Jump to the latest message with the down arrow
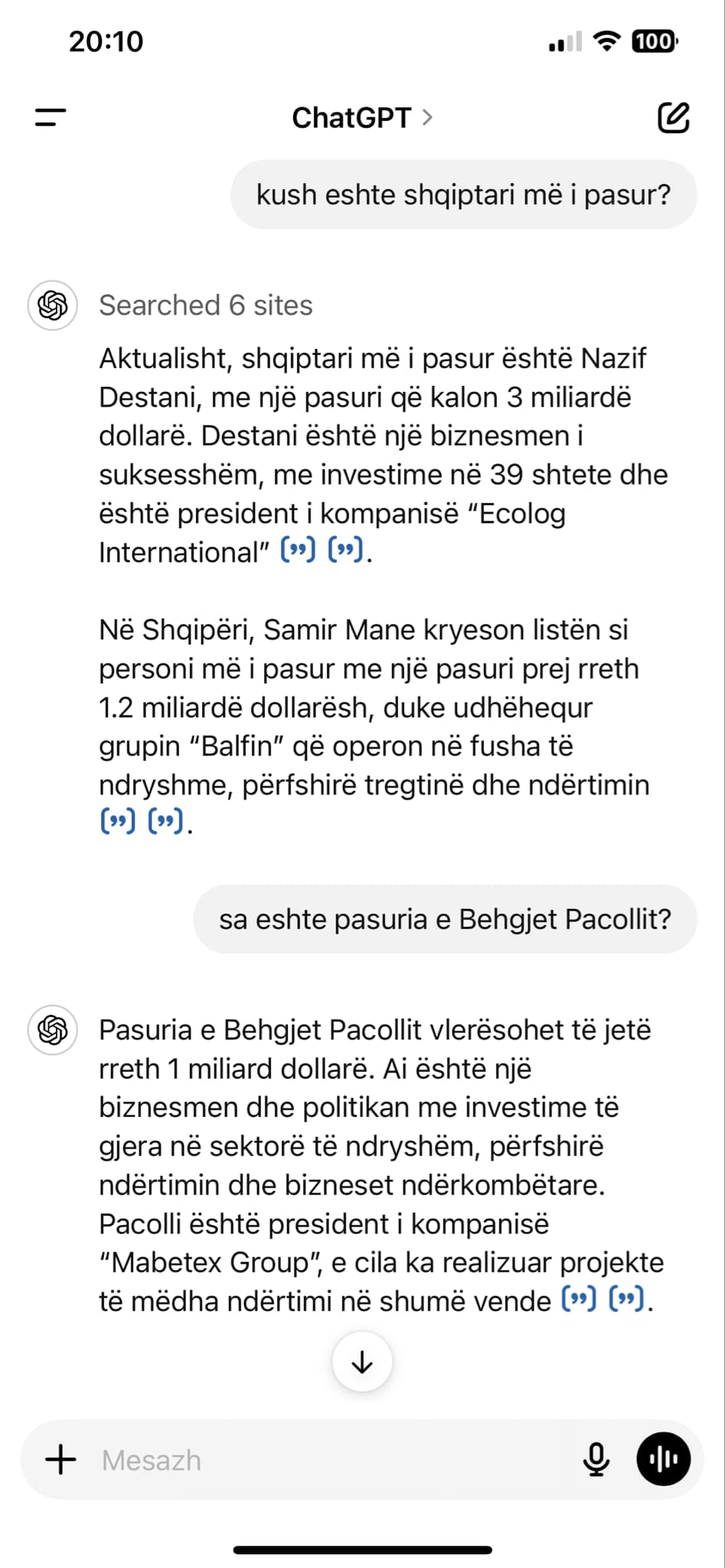 (x=362, y=1362)
